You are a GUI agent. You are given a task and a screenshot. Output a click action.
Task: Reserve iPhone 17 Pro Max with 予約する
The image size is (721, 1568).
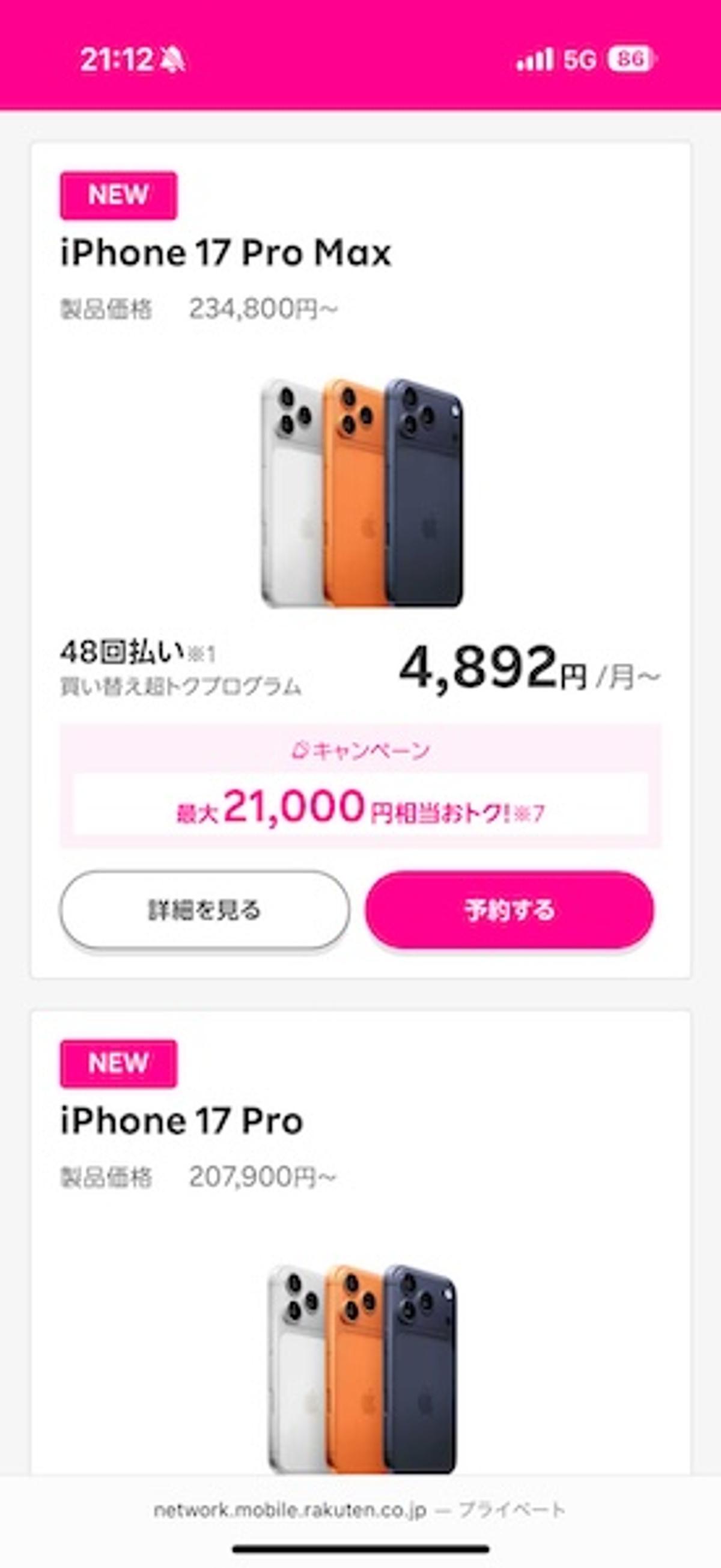(x=510, y=909)
